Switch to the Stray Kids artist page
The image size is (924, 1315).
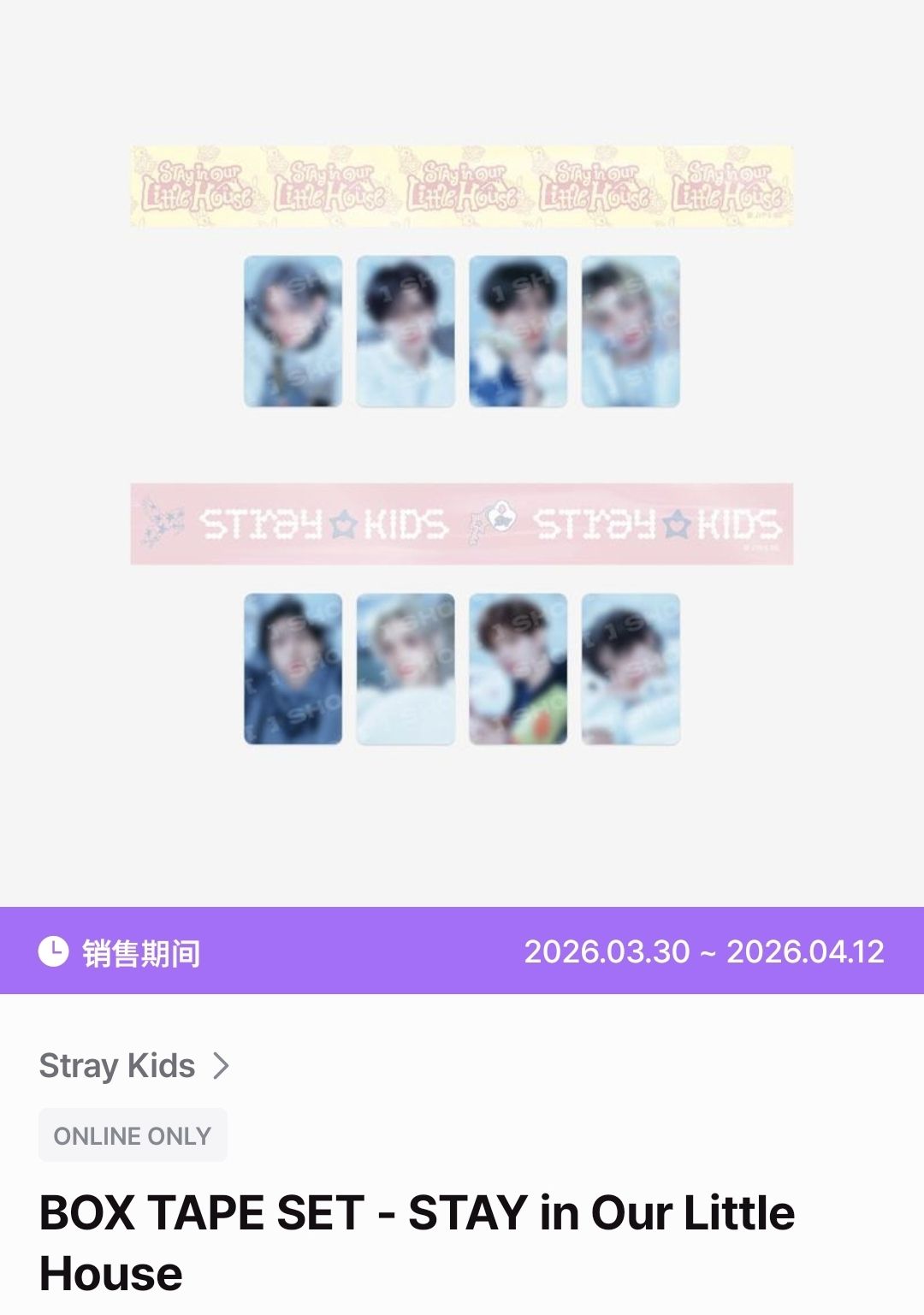point(115,1065)
